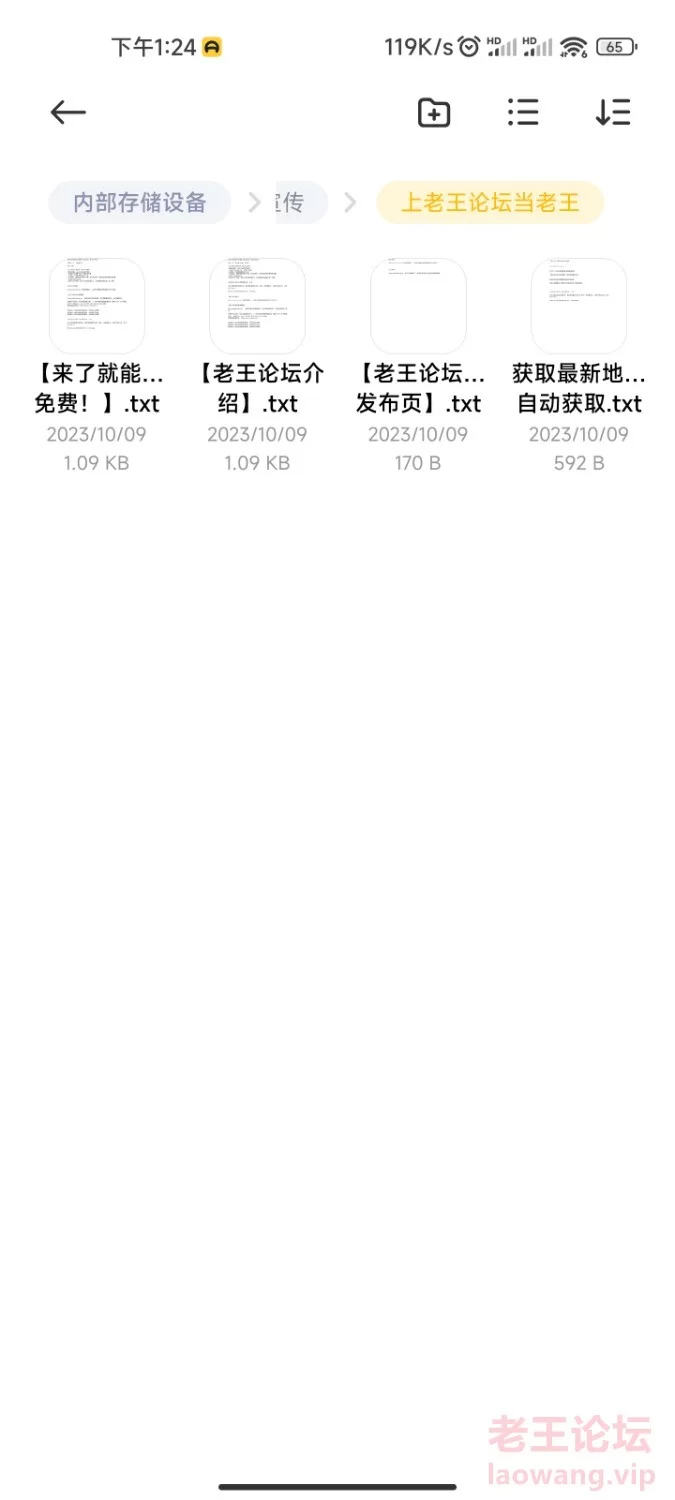675x1500 pixels.
Task: Open the sort order options
Action: coord(613,112)
